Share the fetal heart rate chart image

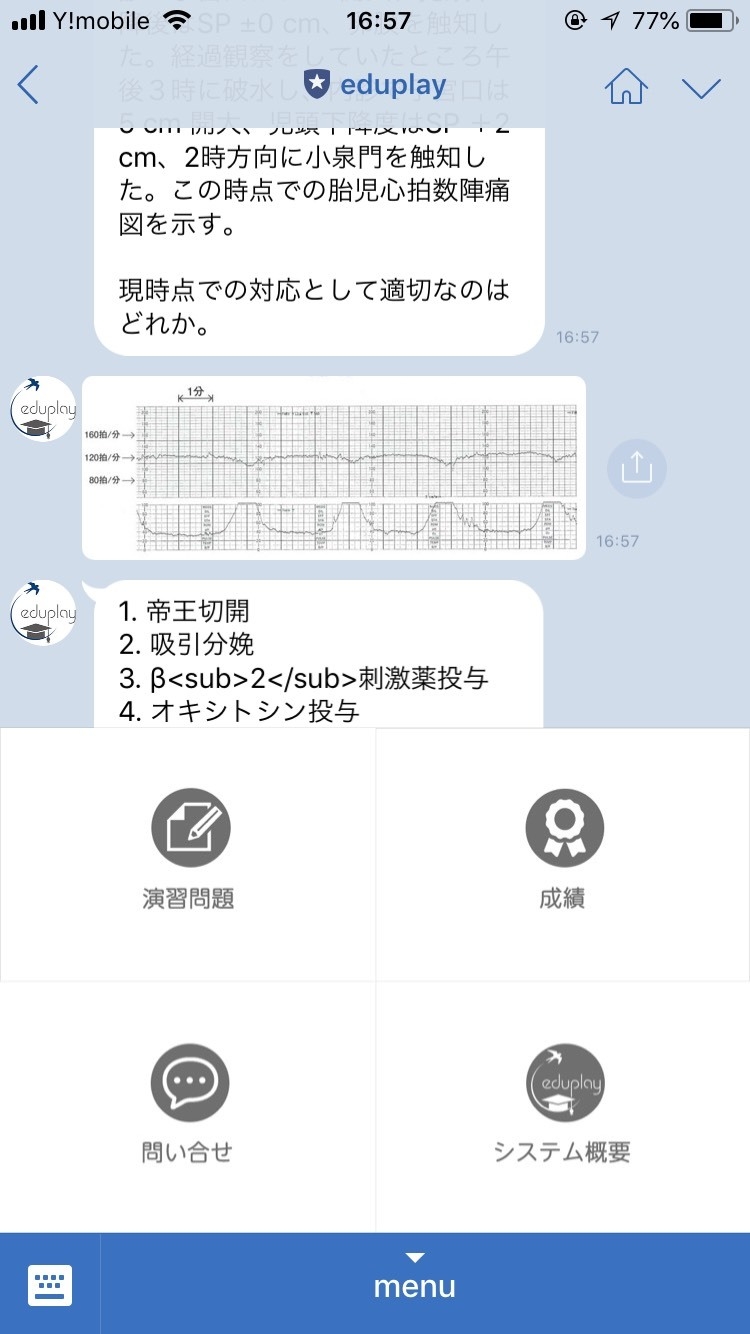coord(636,468)
